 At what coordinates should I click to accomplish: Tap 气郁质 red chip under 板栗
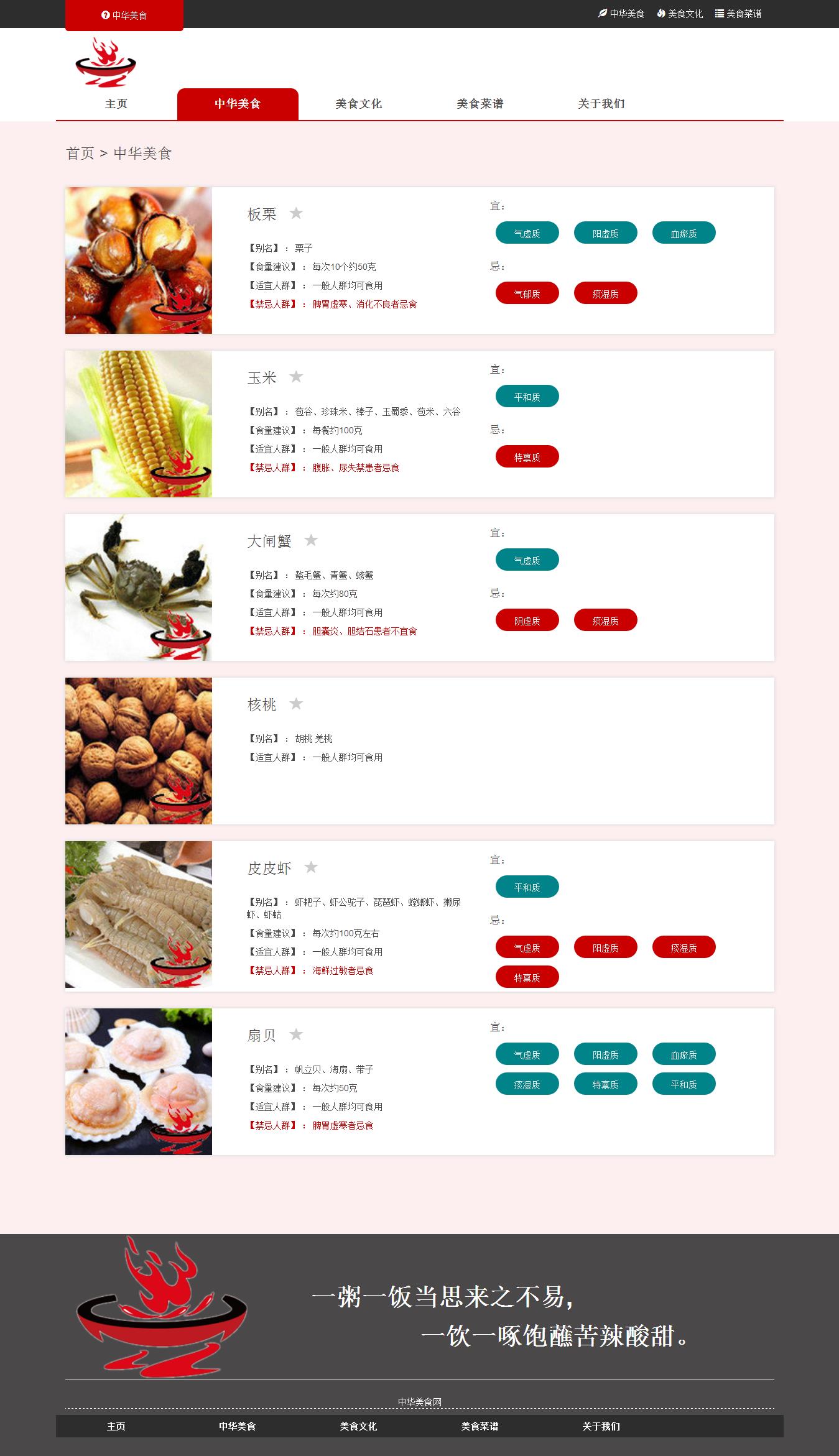(x=527, y=293)
